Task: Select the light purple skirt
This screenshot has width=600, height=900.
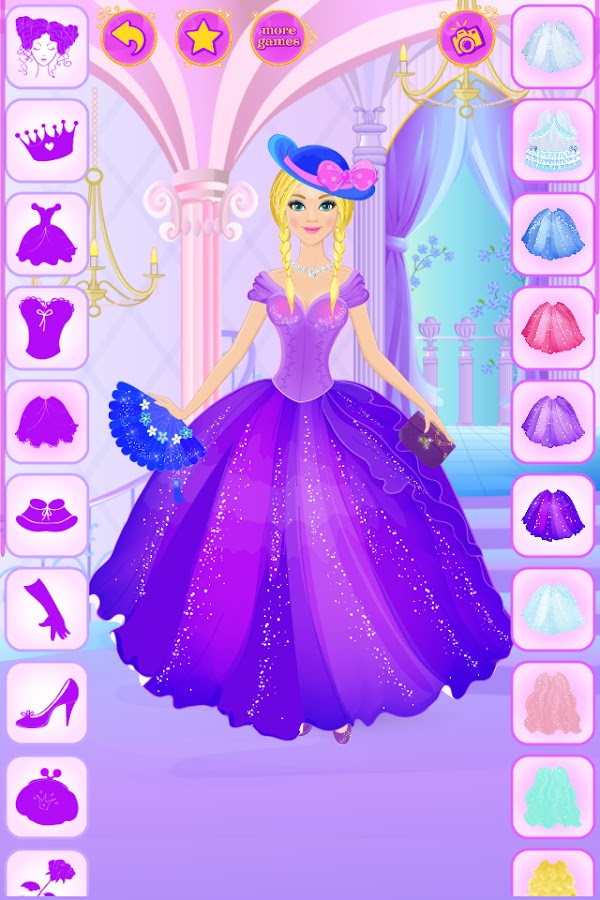Action: [x=553, y=421]
